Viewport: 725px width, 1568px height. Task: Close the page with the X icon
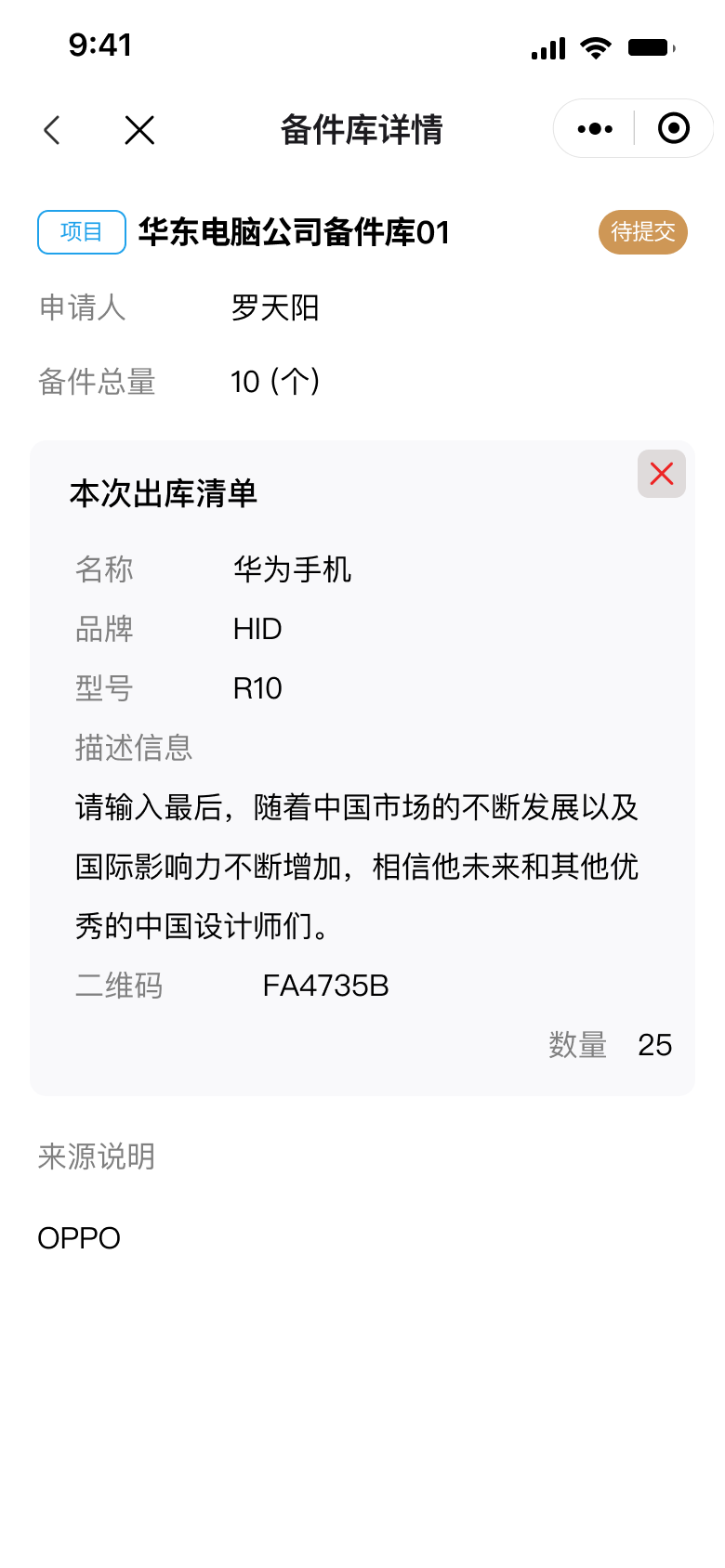click(x=139, y=130)
